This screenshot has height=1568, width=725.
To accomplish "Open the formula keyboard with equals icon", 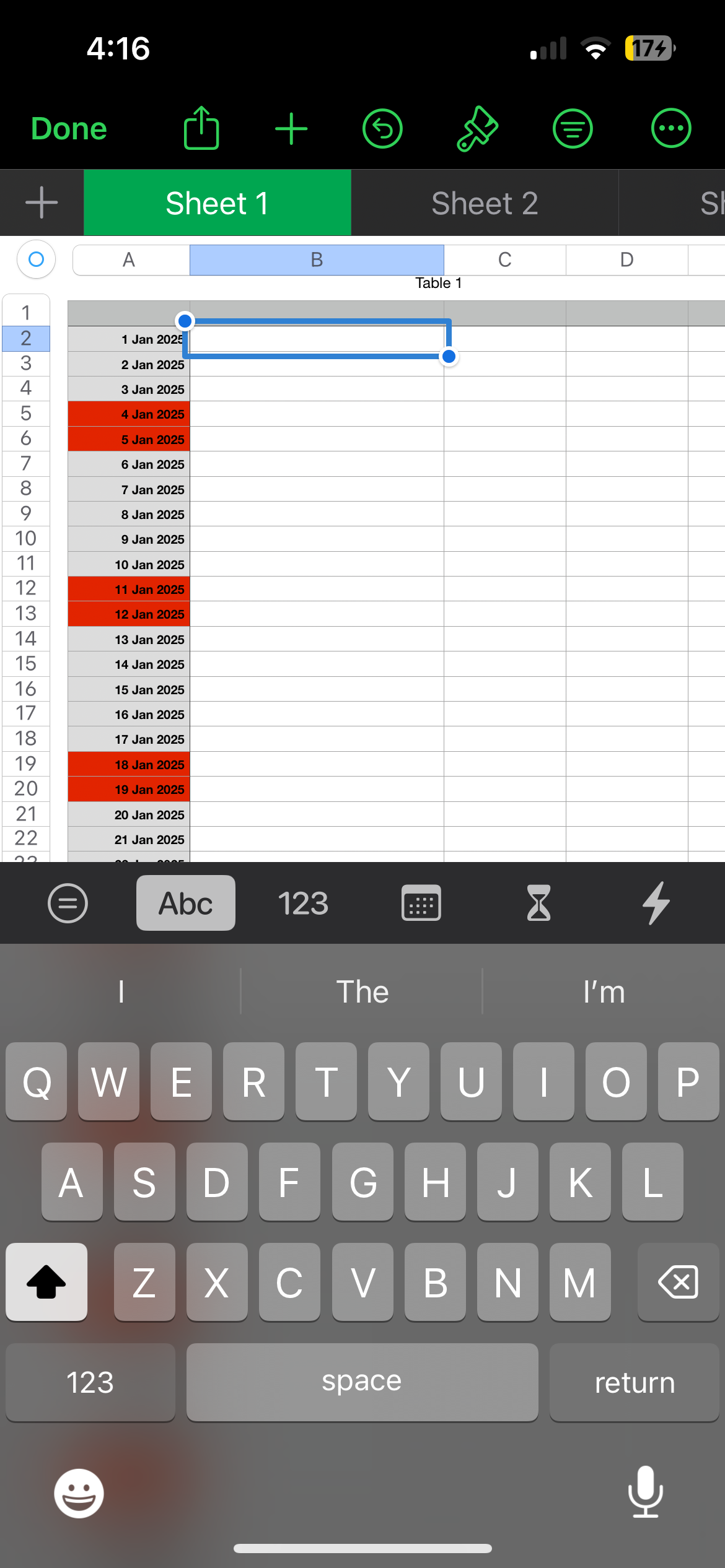I will tap(68, 903).
